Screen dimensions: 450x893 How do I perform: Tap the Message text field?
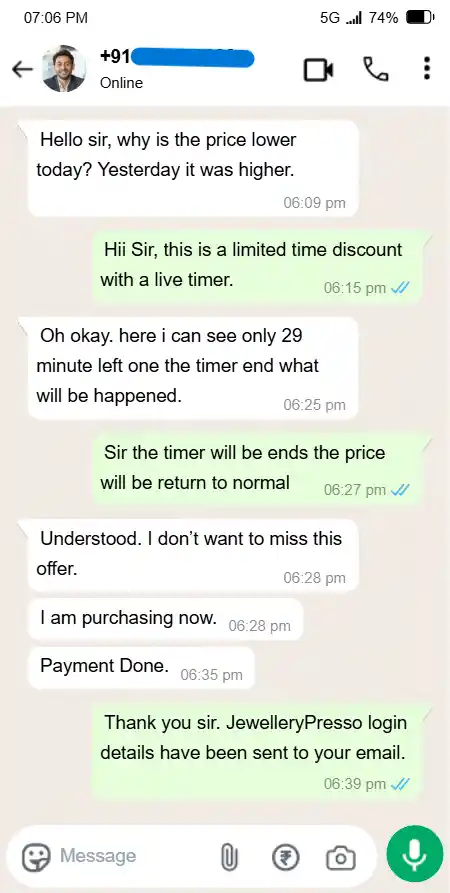(x=134, y=856)
